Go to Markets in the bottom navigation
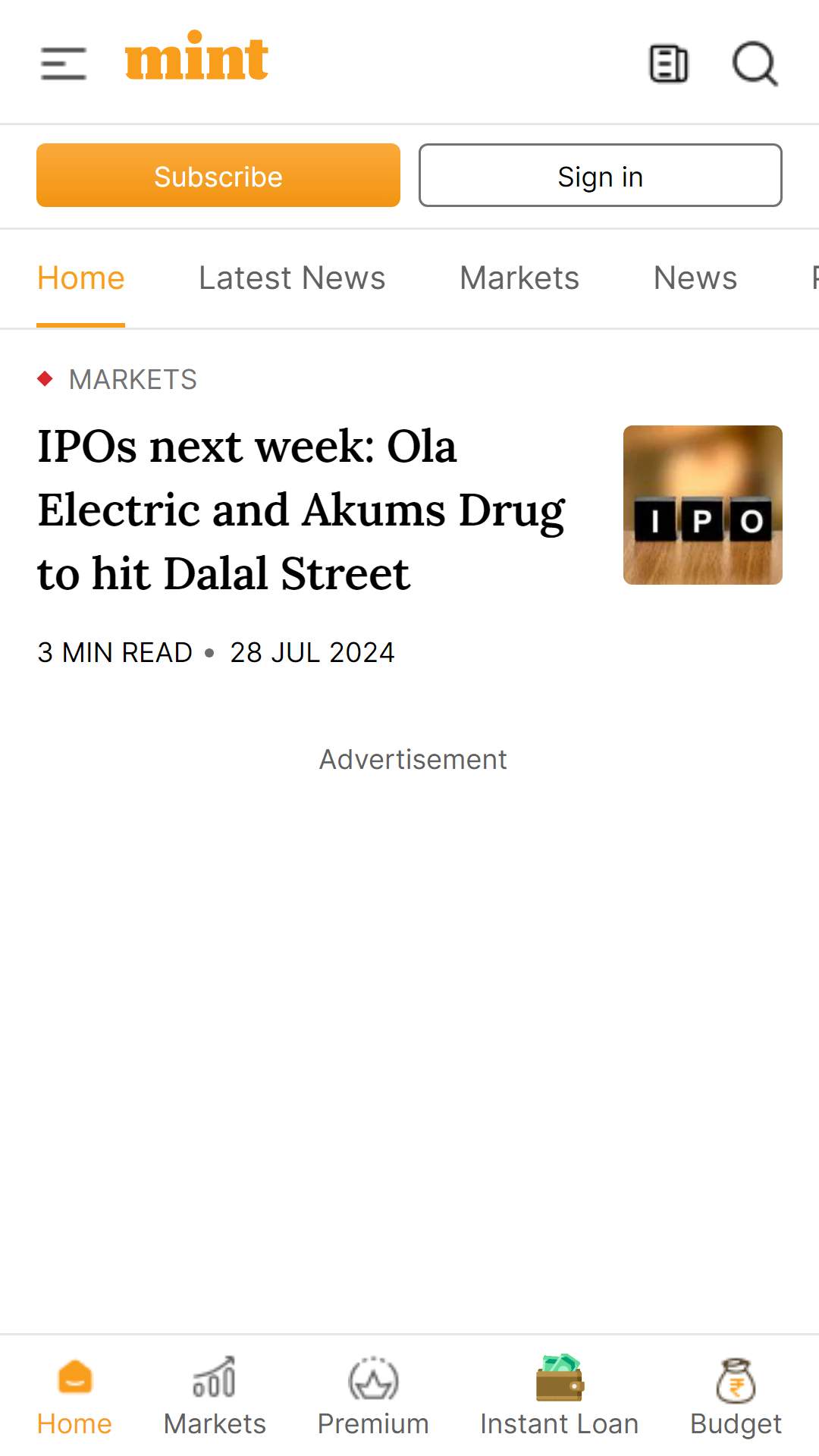The image size is (819, 1456). tap(215, 1396)
